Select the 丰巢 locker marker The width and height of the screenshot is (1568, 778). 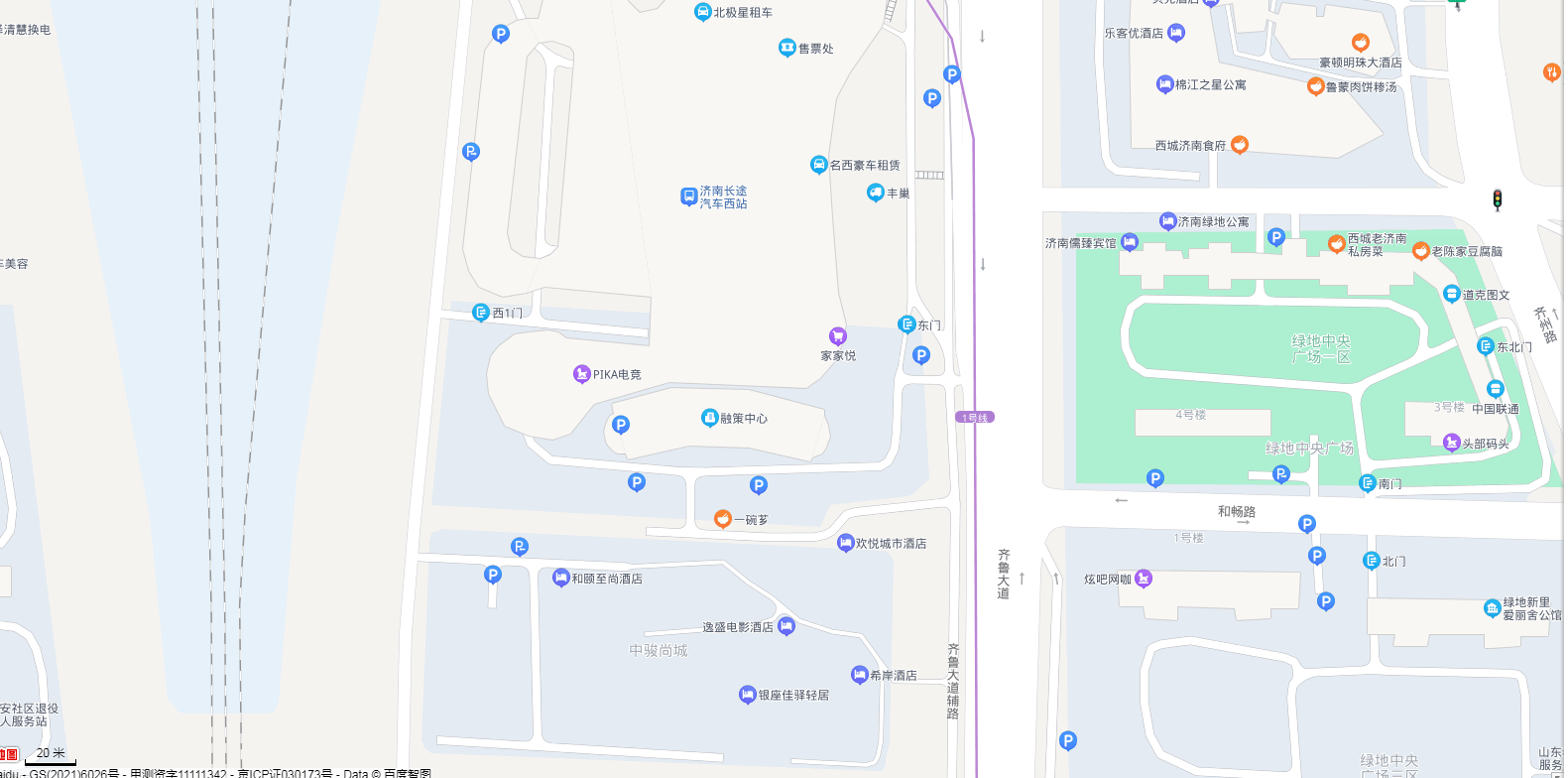[x=875, y=193]
